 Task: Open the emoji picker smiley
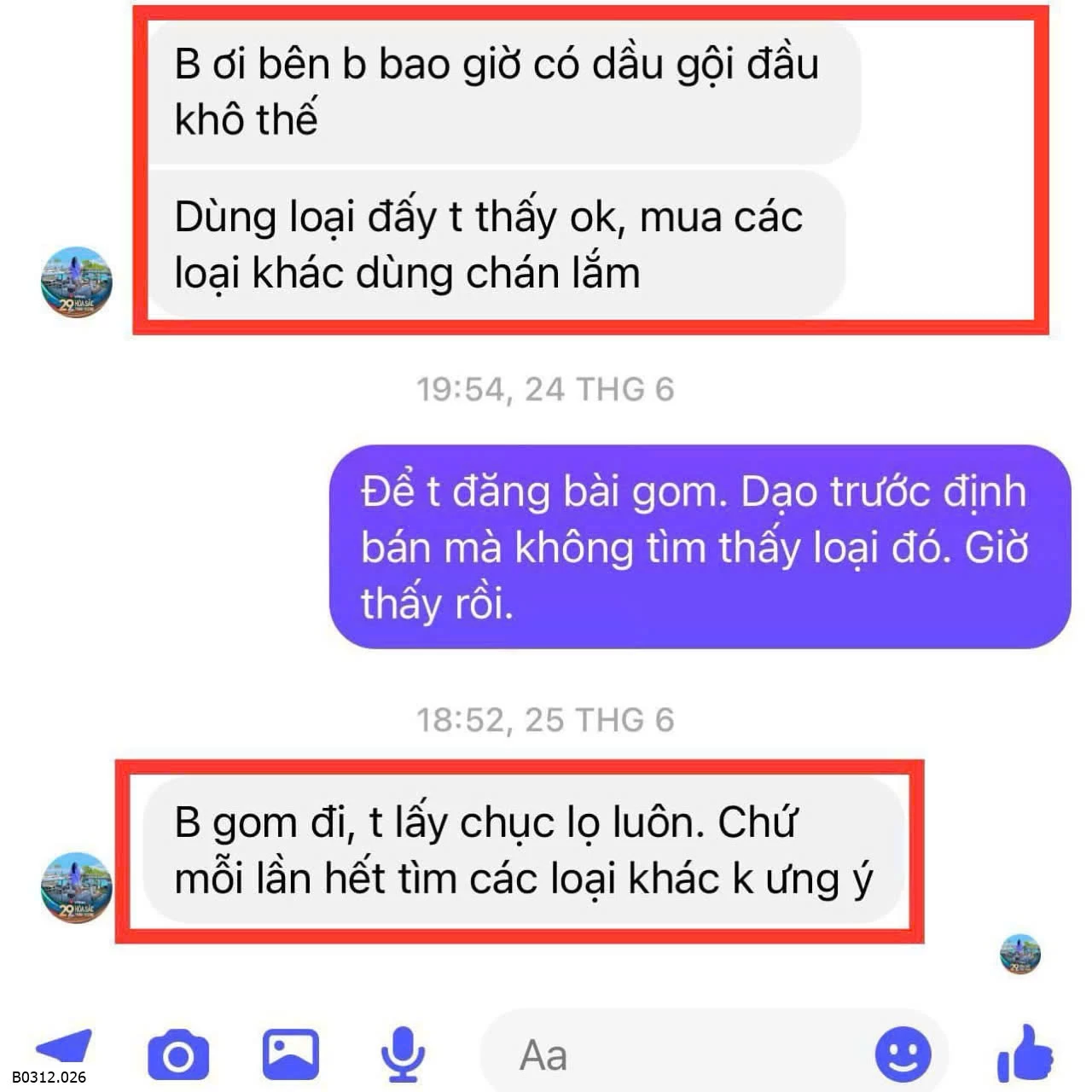(903, 1054)
